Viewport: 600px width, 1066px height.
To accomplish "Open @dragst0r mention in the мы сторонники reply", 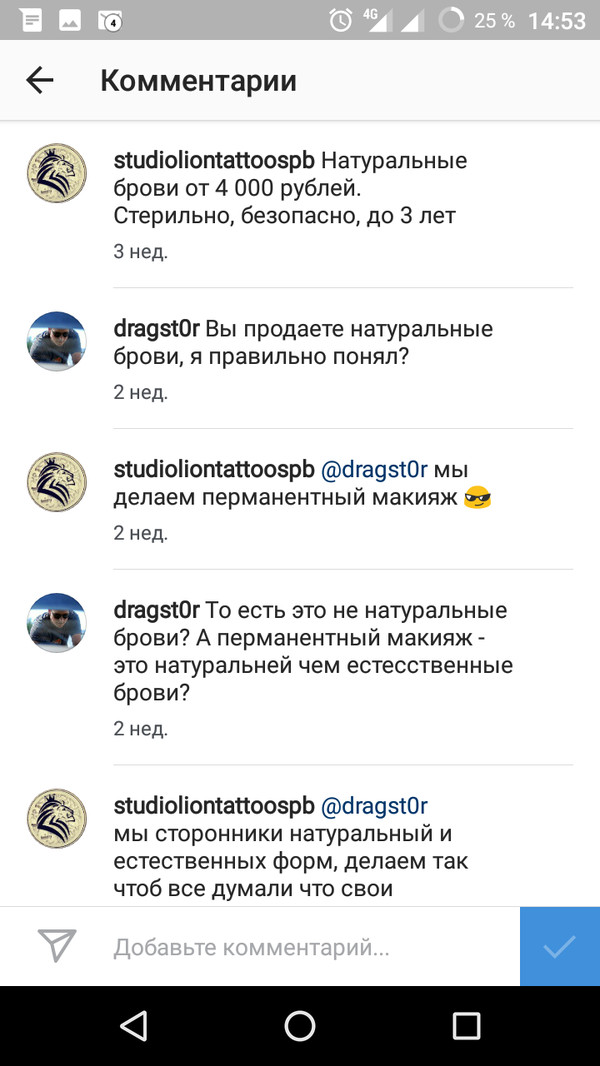I will click(x=373, y=806).
